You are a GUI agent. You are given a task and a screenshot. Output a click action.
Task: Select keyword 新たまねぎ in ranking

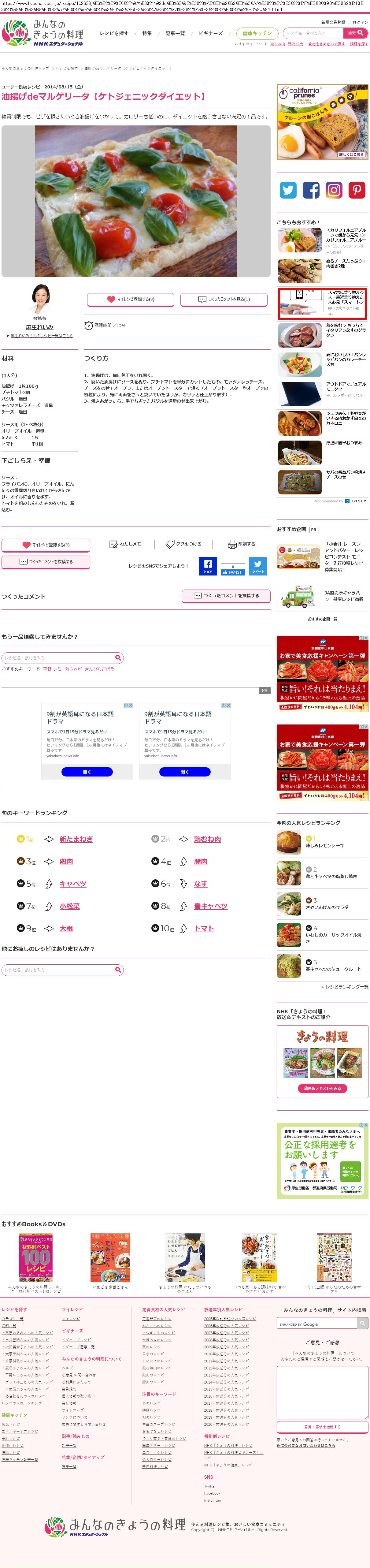[76, 839]
